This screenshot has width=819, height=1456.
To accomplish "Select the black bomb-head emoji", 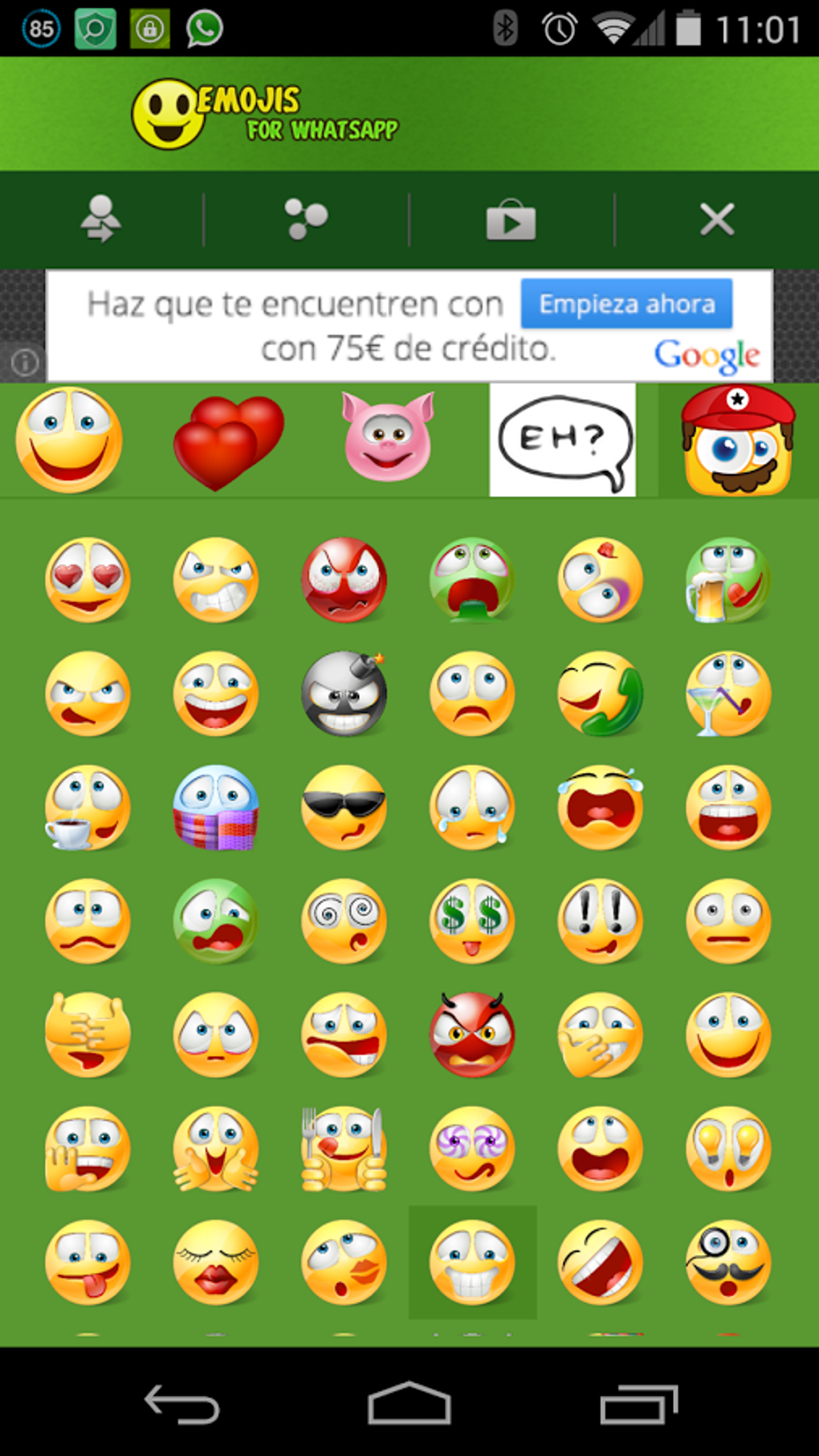I will point(344,693).
